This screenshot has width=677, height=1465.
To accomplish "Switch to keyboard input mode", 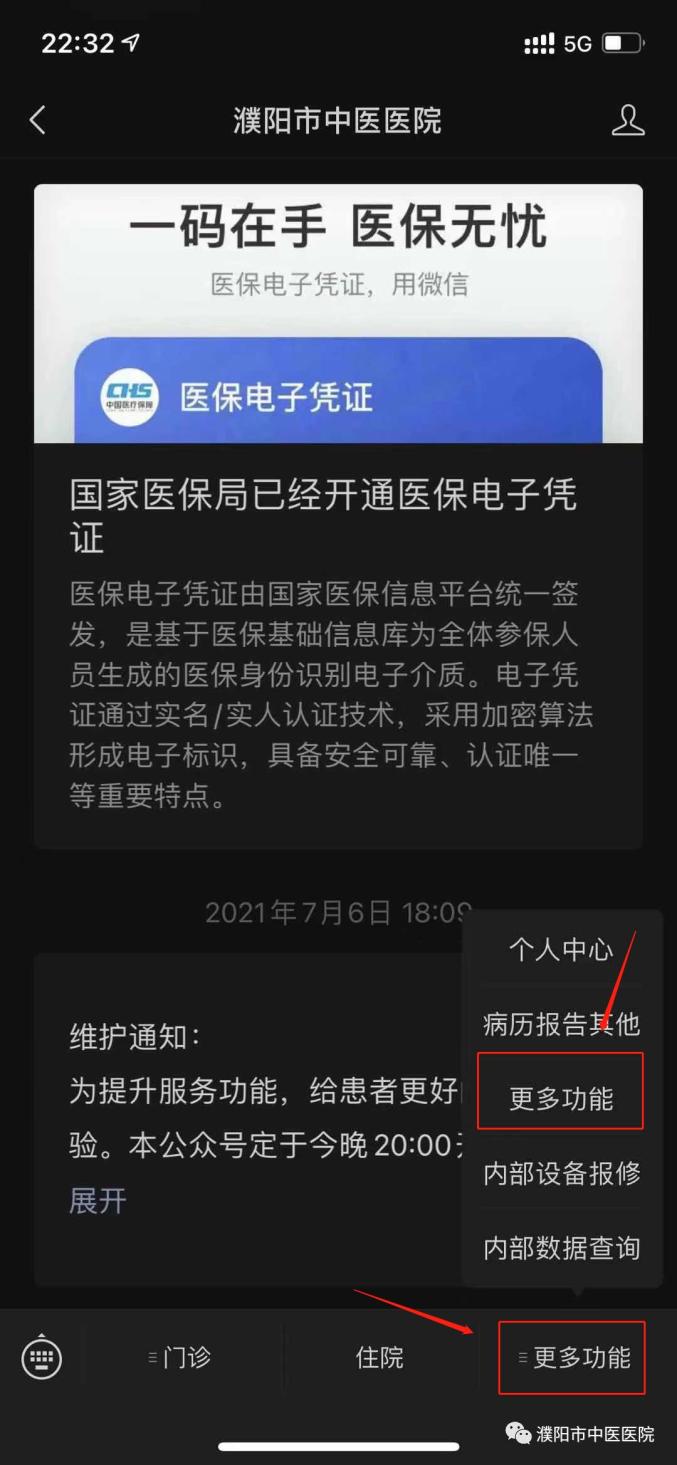I will coord(41,1357).
